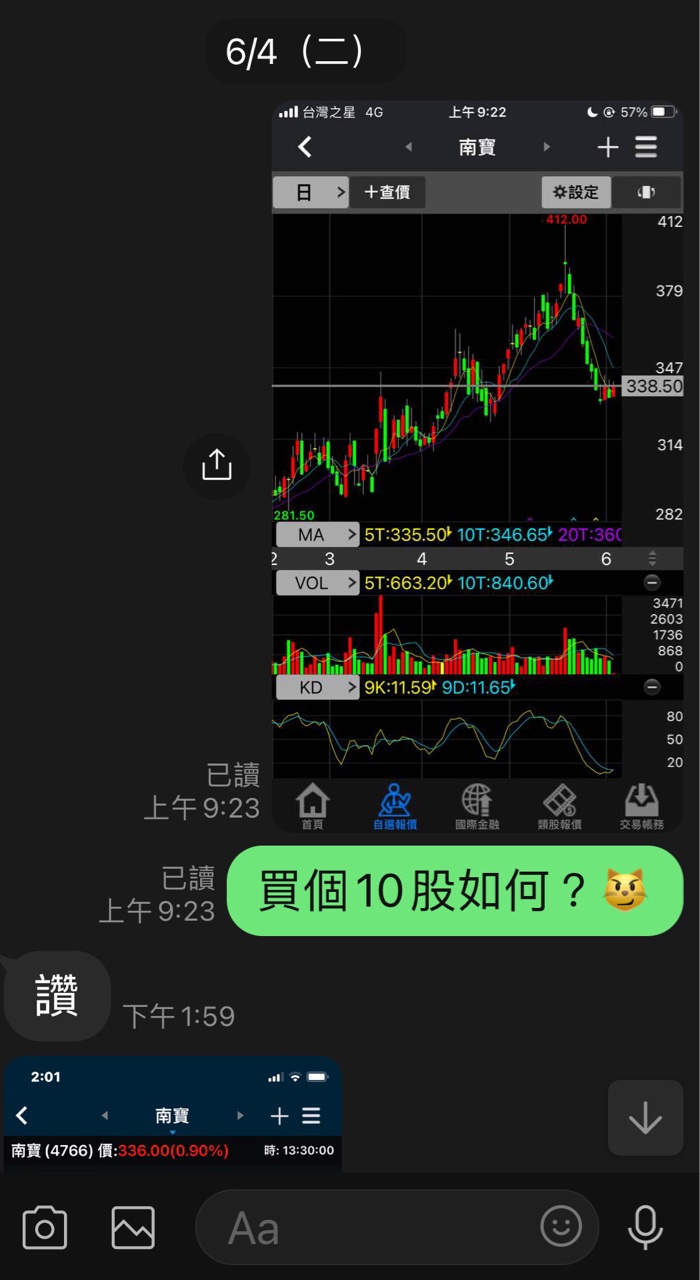Open the second 南寶 (4766) screenshot

172,1115
